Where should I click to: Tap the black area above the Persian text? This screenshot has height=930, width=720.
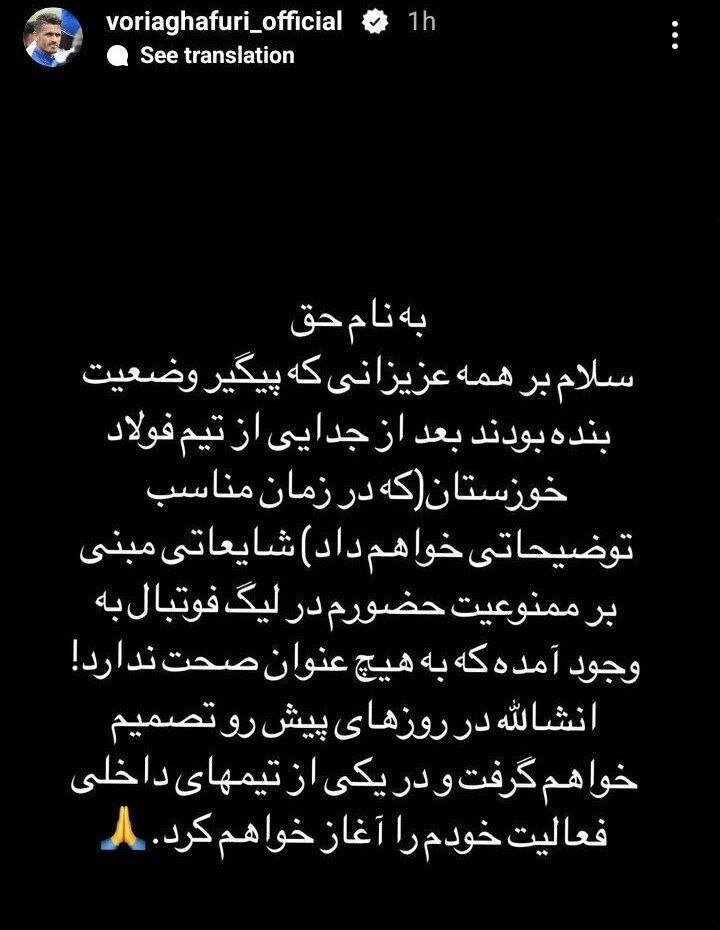[360, 180]
